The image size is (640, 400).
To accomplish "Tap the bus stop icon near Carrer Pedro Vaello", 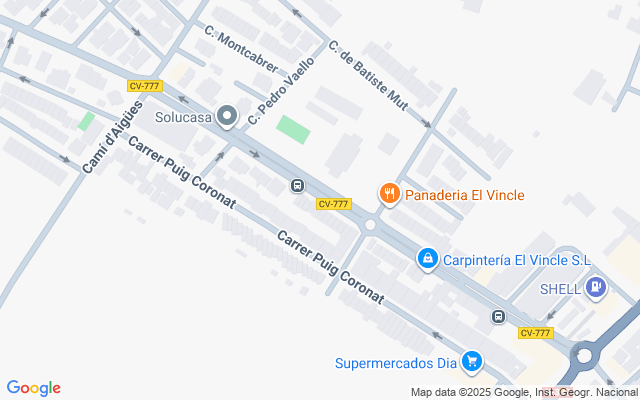I will [297, 185].
